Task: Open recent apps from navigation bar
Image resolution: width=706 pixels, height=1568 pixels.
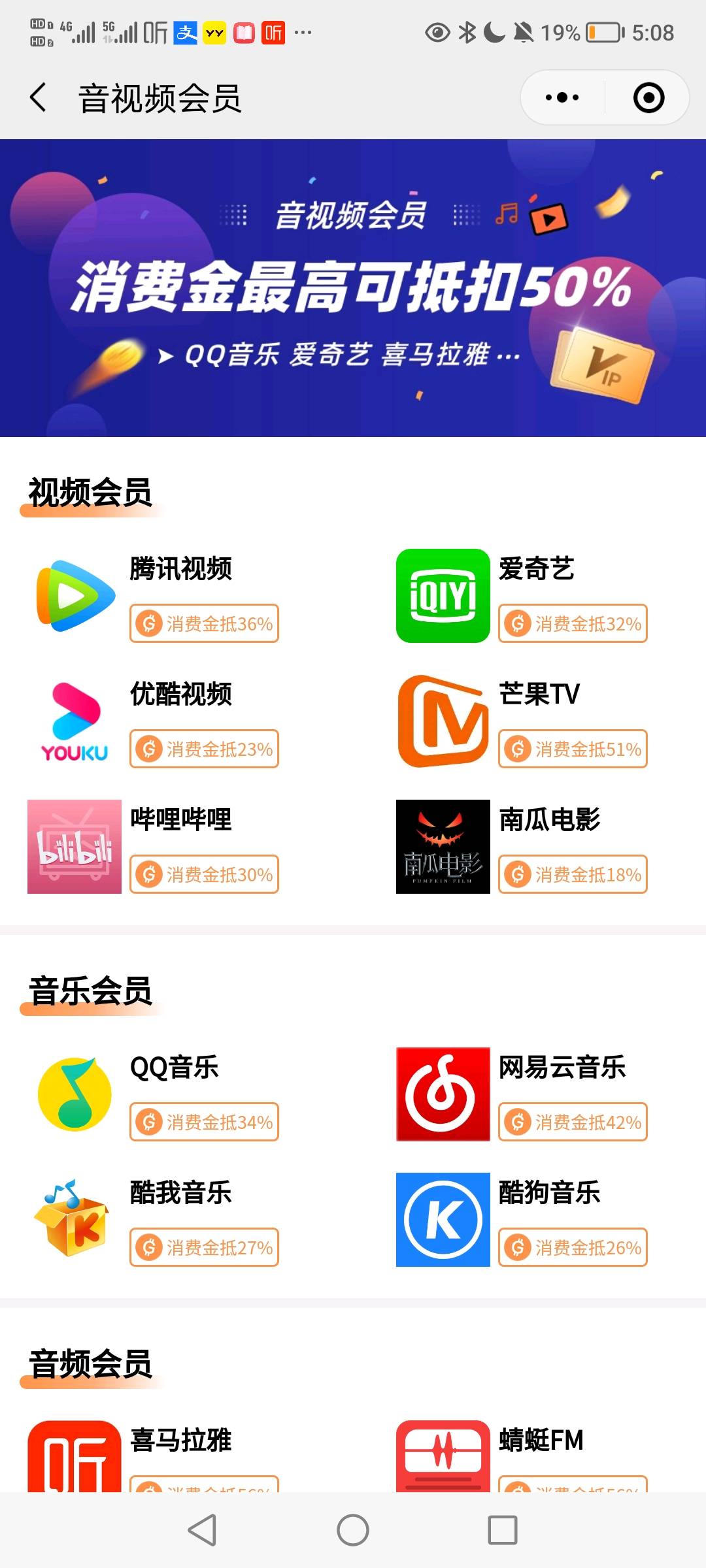Action: (x=503, y=1530)
